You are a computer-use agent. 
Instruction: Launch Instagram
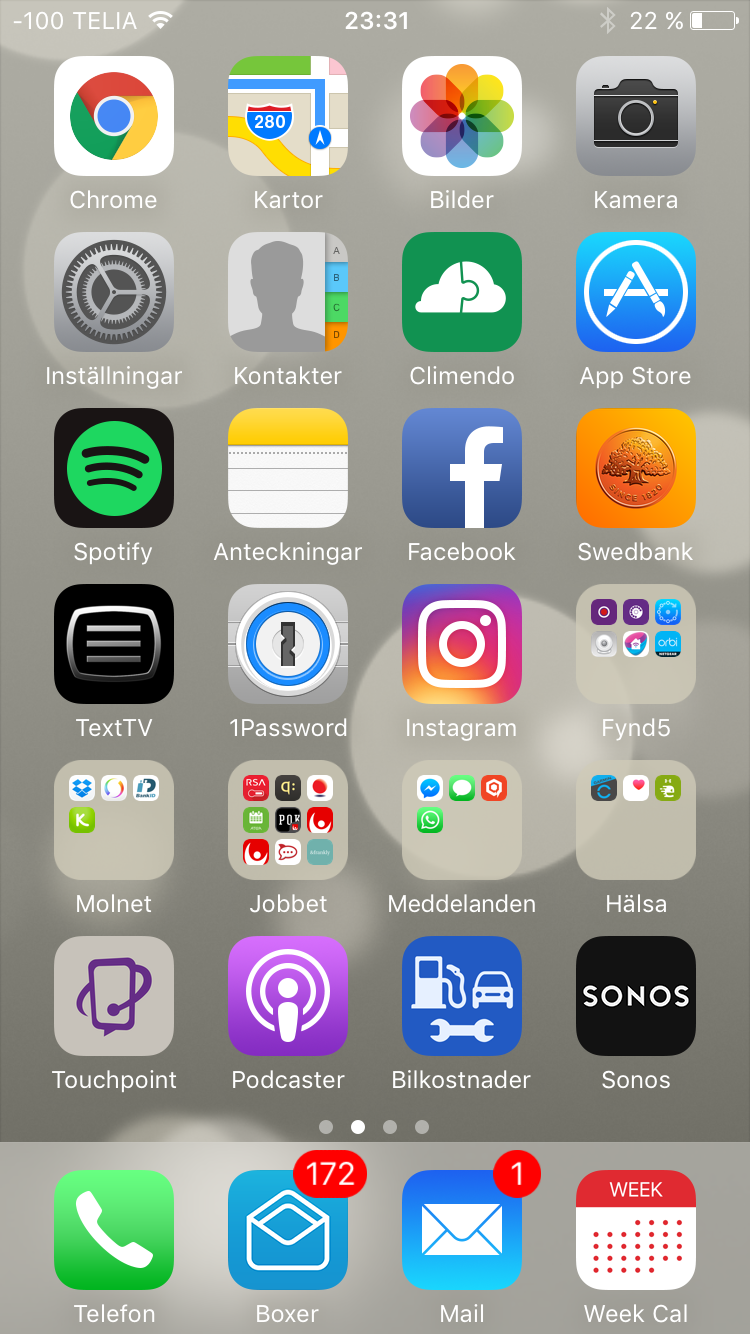(462, 644)
